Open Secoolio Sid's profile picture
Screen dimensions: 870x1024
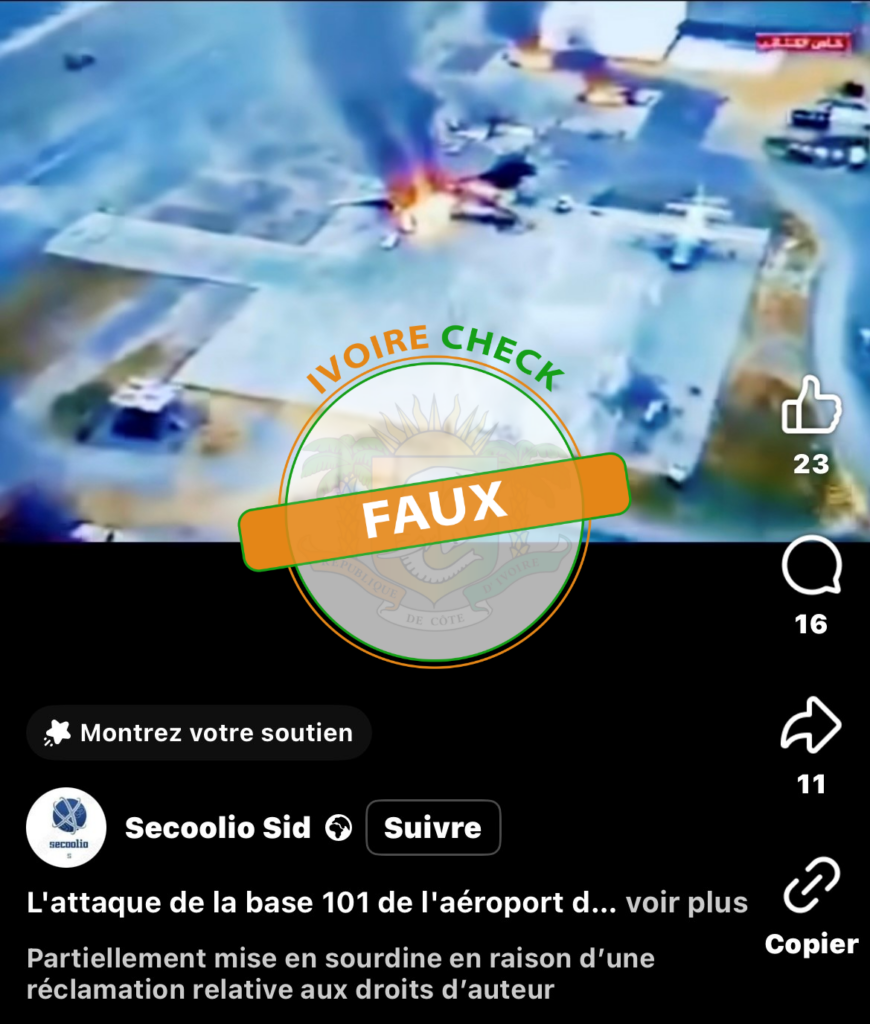point(66,827)
